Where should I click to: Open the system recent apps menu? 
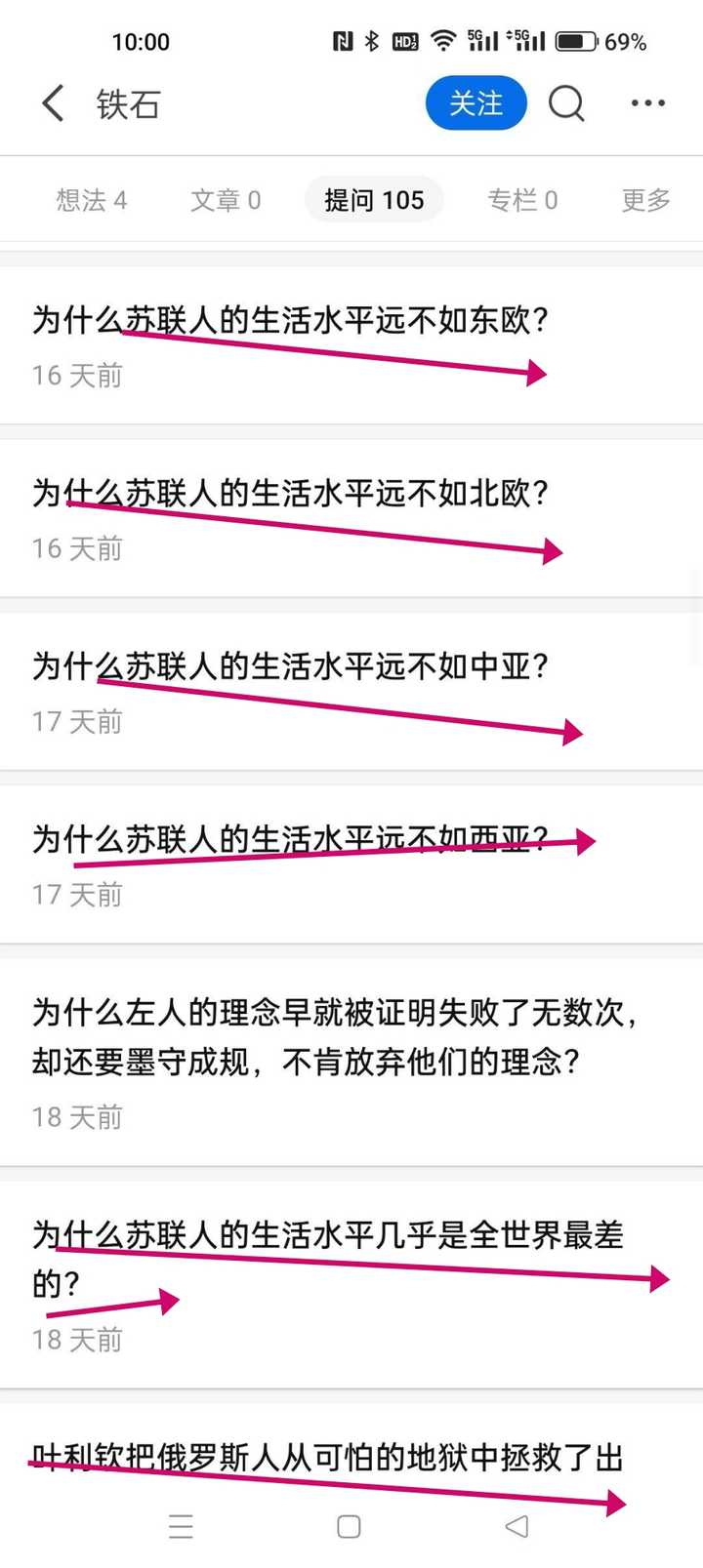point(181,1526)
